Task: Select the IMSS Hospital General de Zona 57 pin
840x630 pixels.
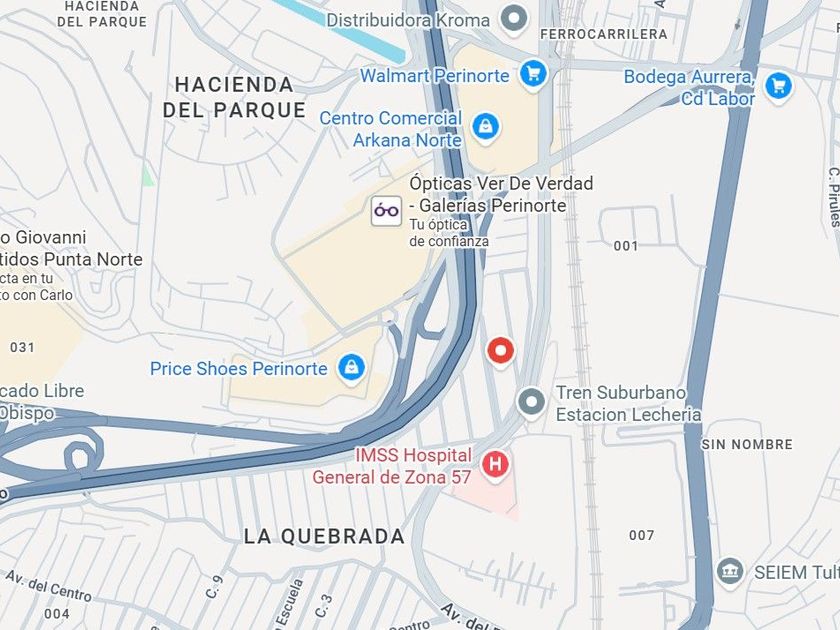Action: 494,465
